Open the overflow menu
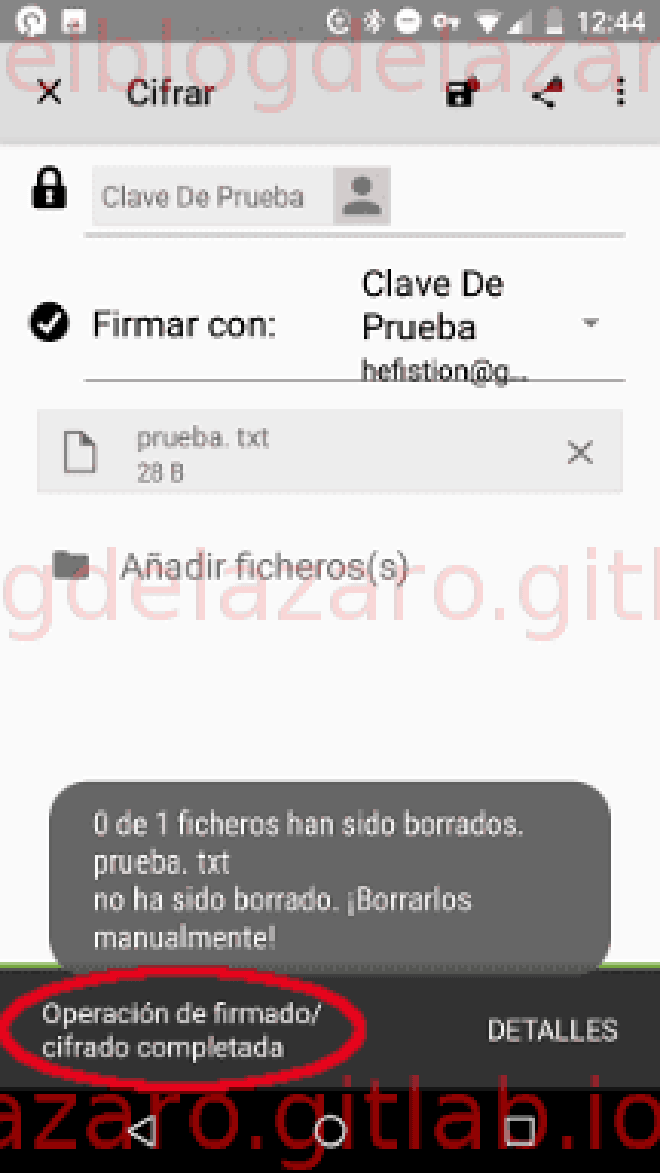The height and width of the screenshot is (1173, 660). [621, 93]
